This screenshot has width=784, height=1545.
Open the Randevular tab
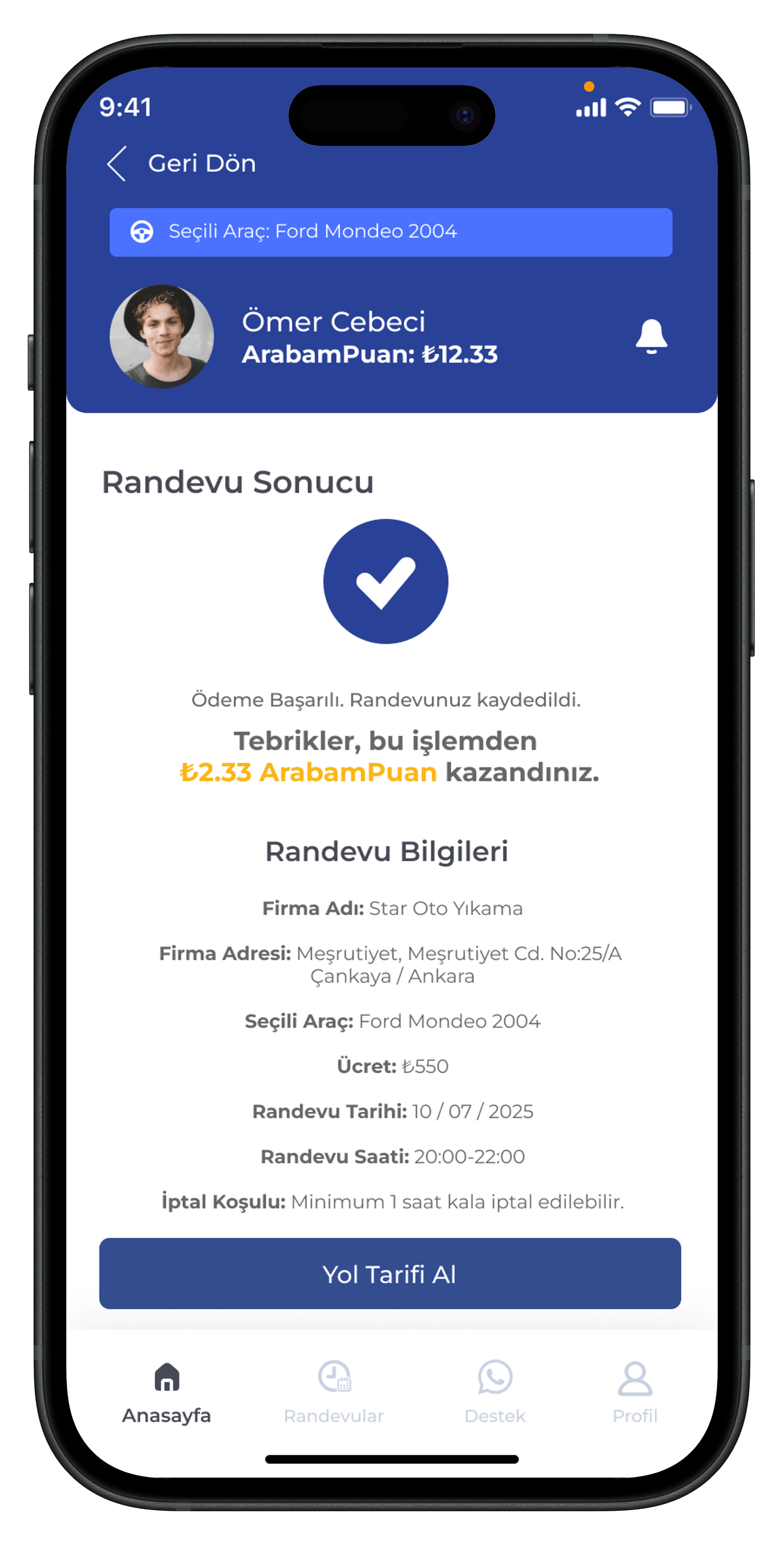[x=334, y=1391]
